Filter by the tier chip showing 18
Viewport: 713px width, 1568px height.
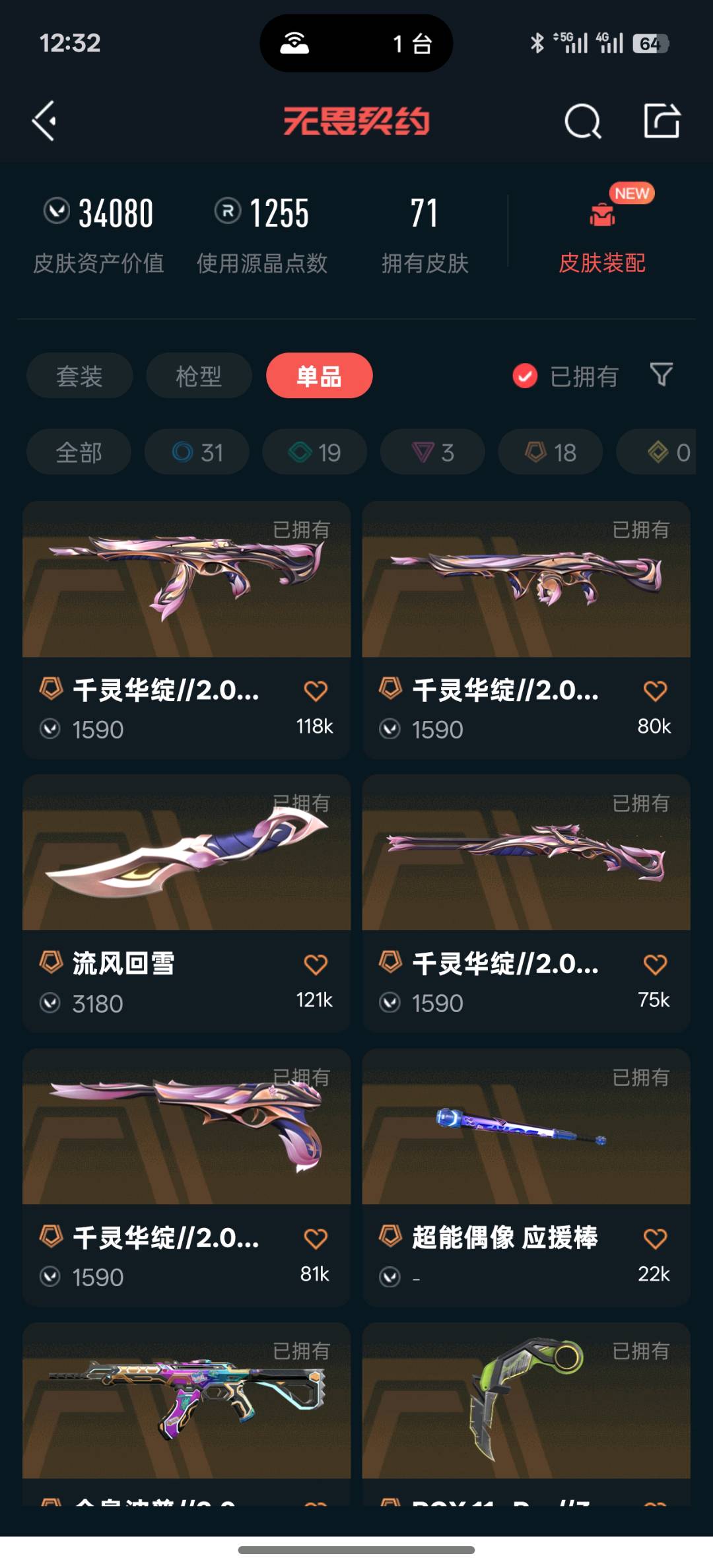click(x=550, y=452)
